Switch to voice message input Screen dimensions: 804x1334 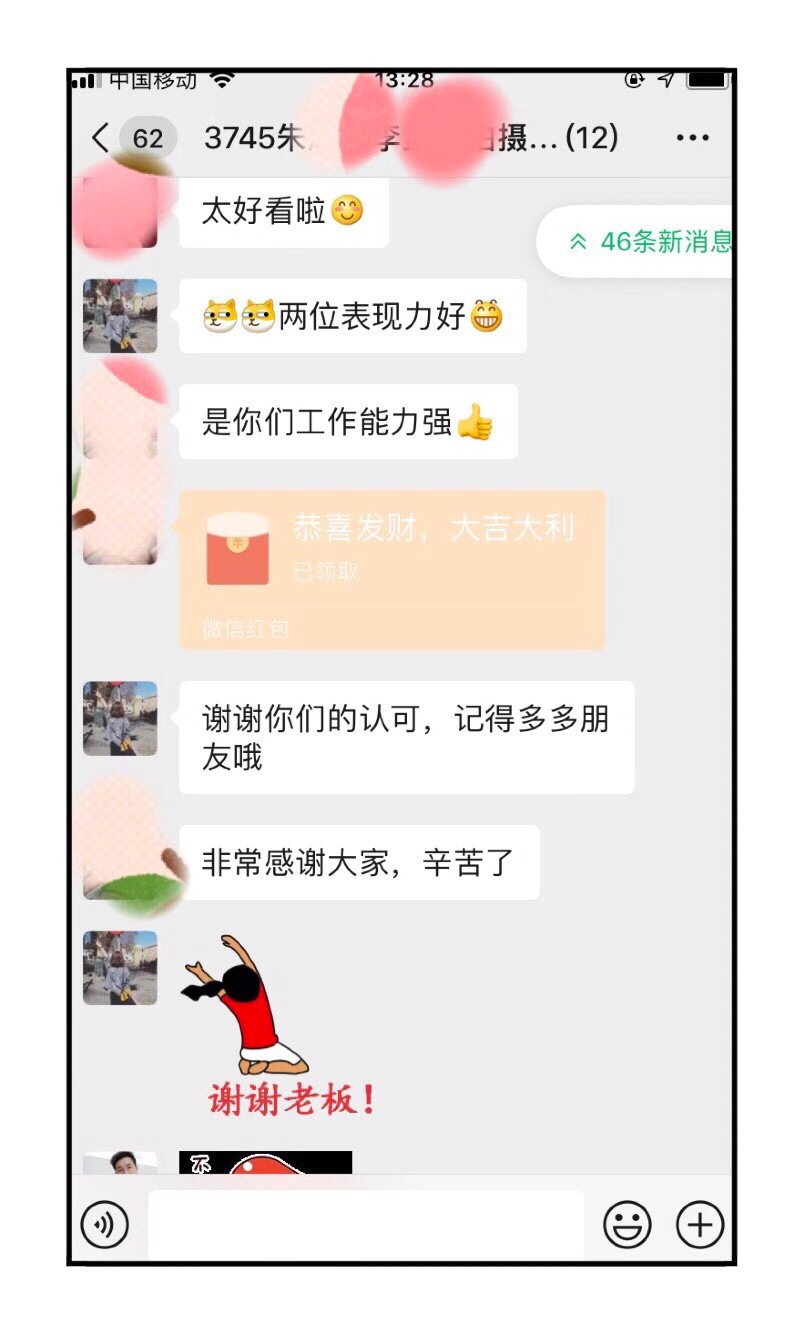[105, 1225]
